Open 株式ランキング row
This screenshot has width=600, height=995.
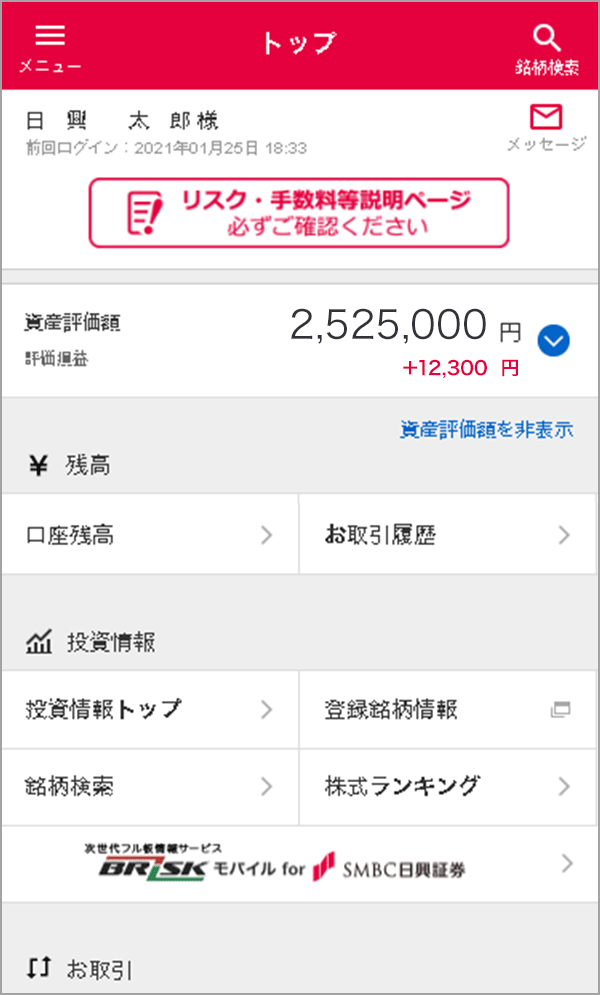click(x=448, y=786)
